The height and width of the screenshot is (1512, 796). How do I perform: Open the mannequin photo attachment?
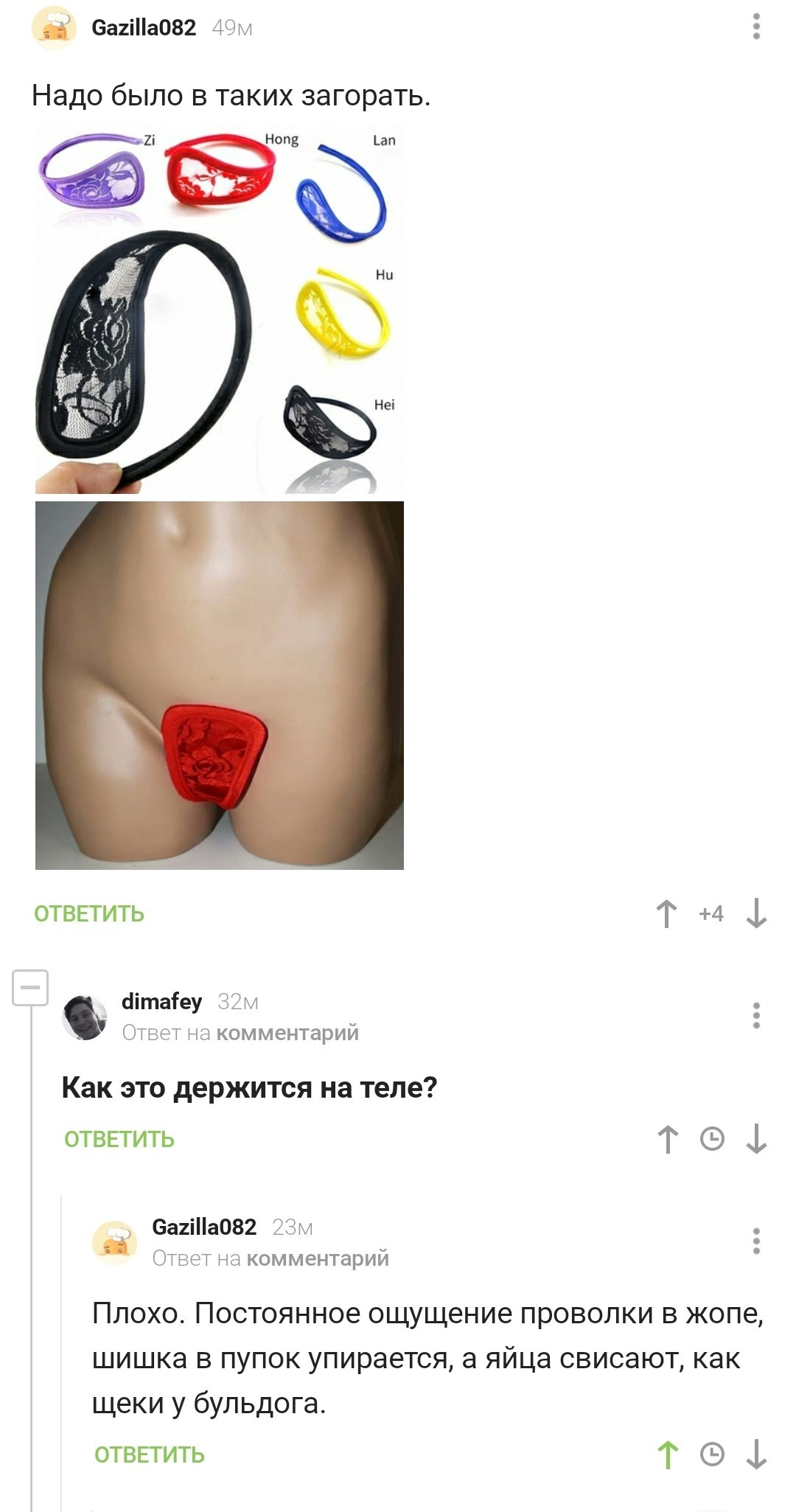tap(219, 685)
